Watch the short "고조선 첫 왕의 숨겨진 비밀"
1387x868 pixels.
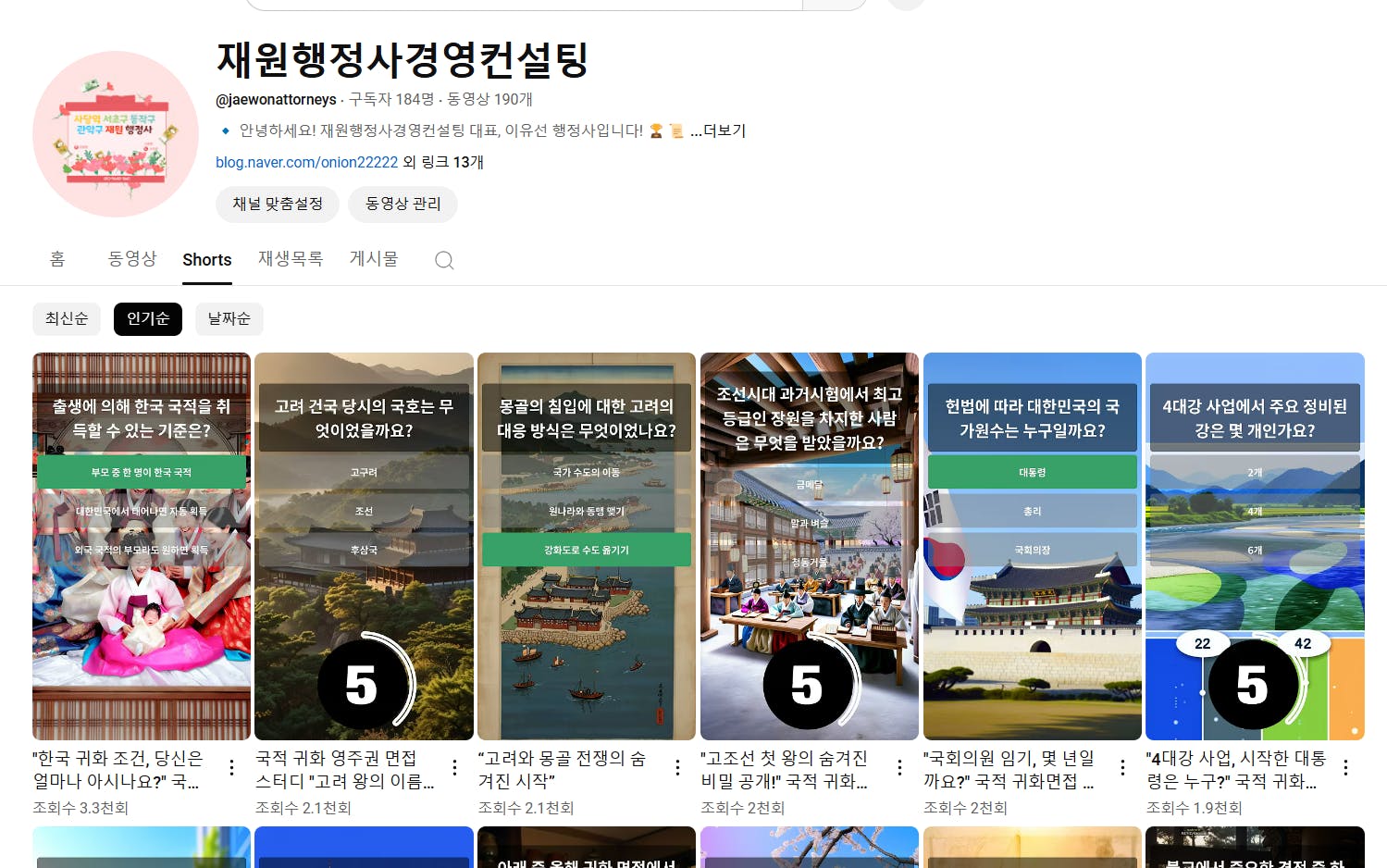(x=810, y=546)
